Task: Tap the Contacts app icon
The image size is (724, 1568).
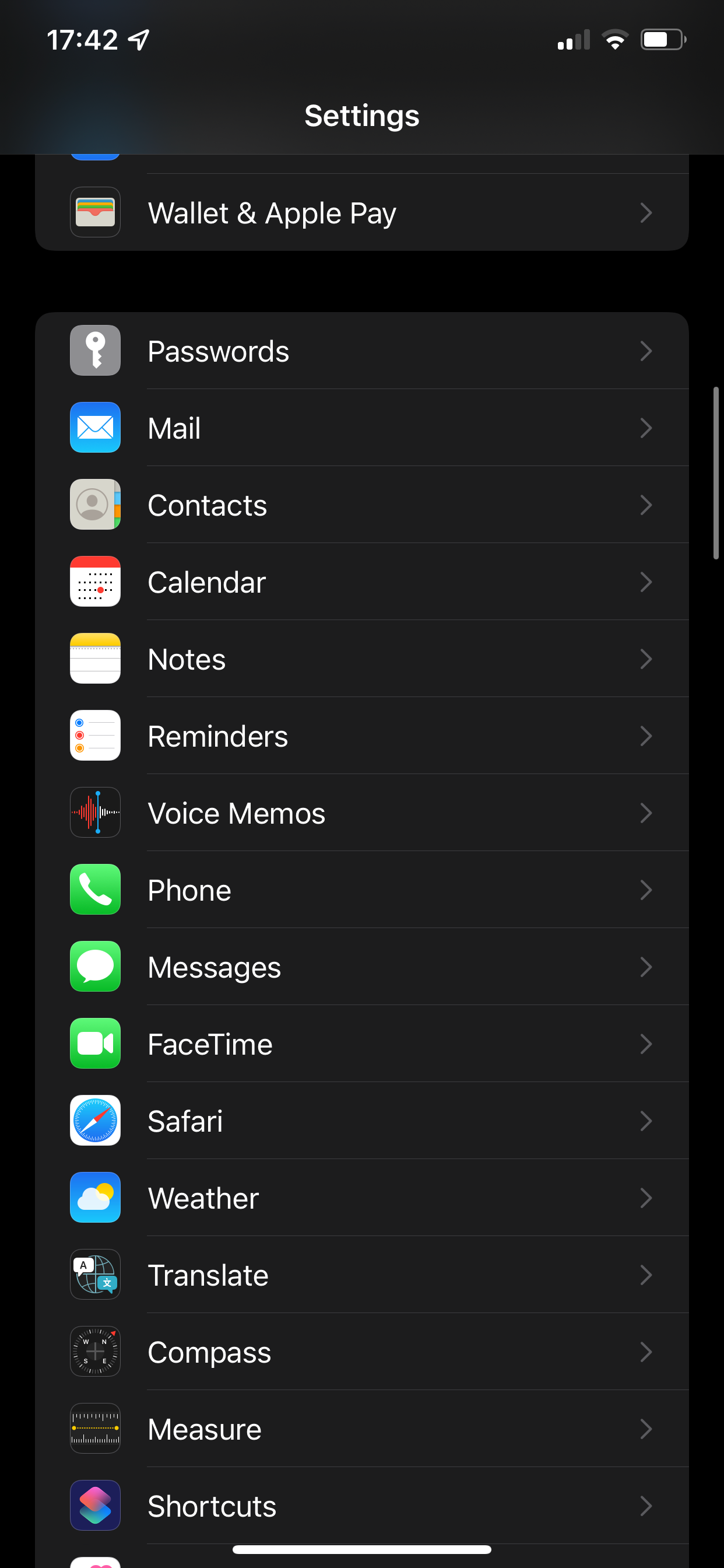Action: [x=95, y=505]
